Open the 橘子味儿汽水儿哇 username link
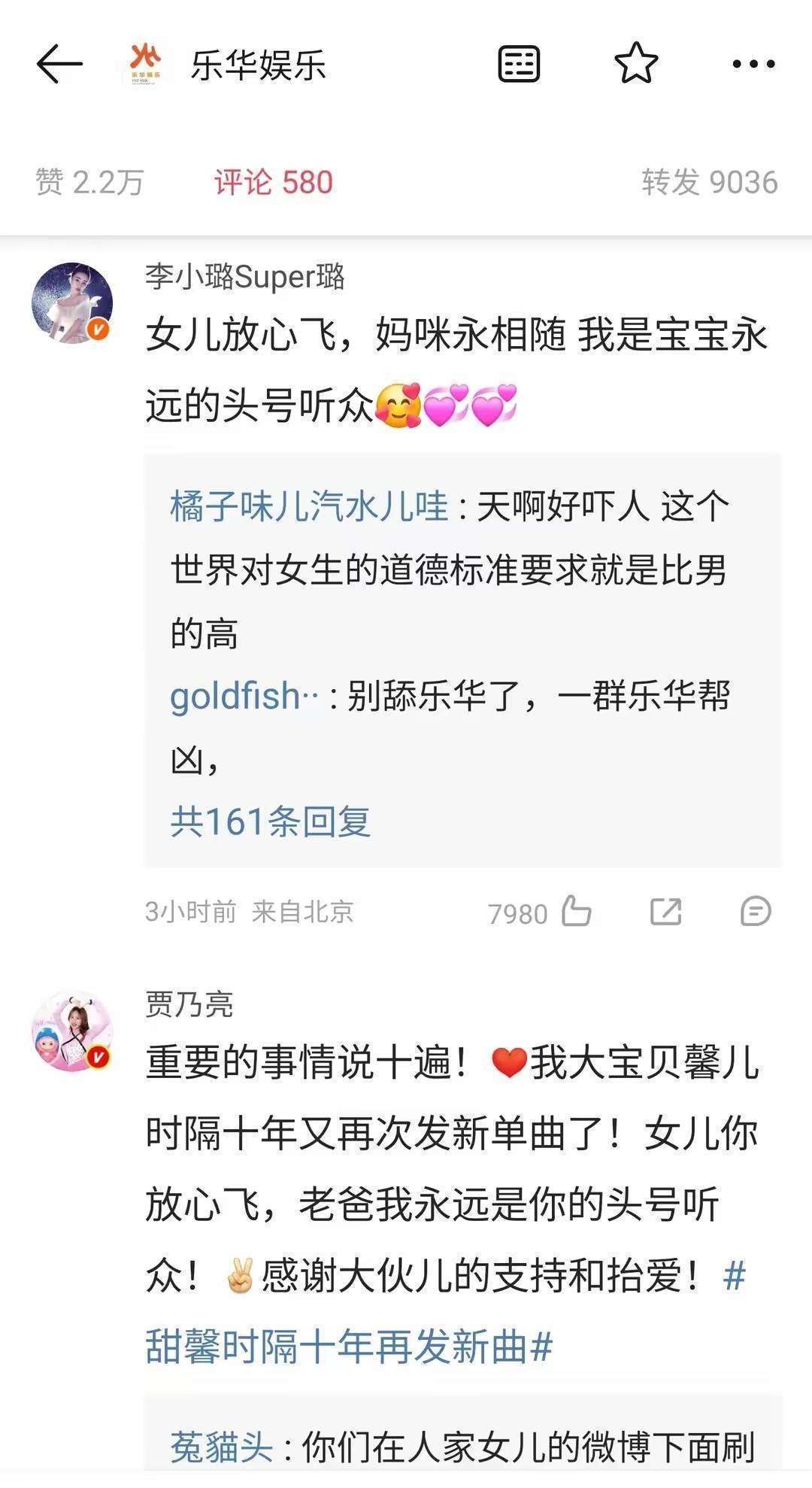 tap(309, 506)
